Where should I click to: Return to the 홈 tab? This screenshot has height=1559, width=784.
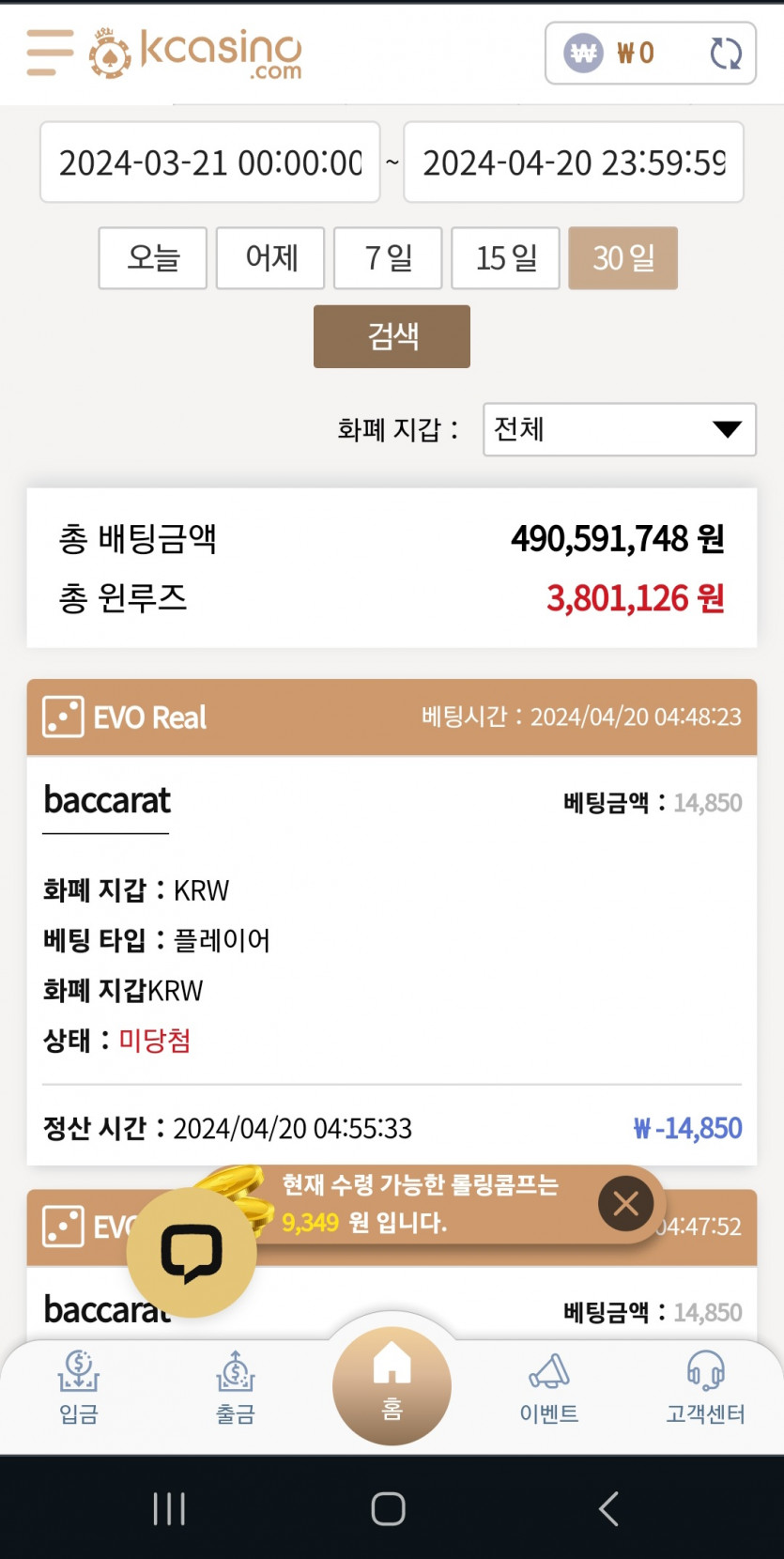click(x=392, y=1384)
